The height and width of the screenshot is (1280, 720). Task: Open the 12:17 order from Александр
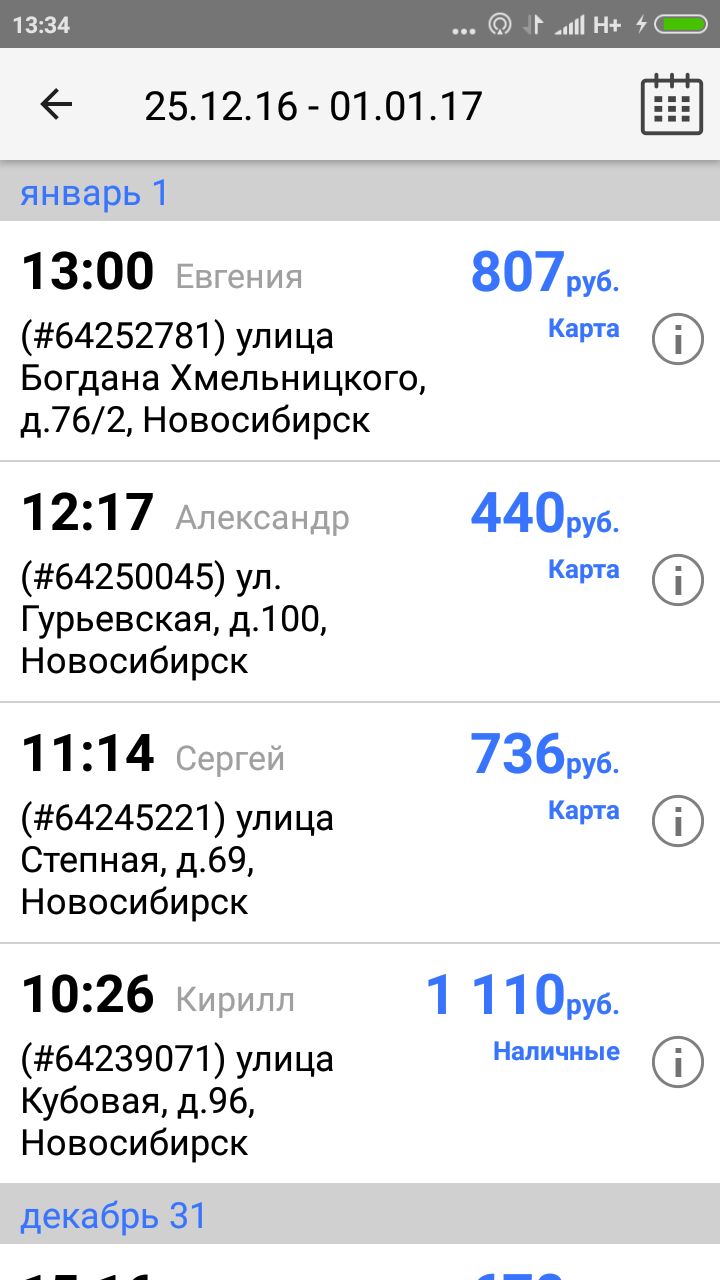(360, 582)
